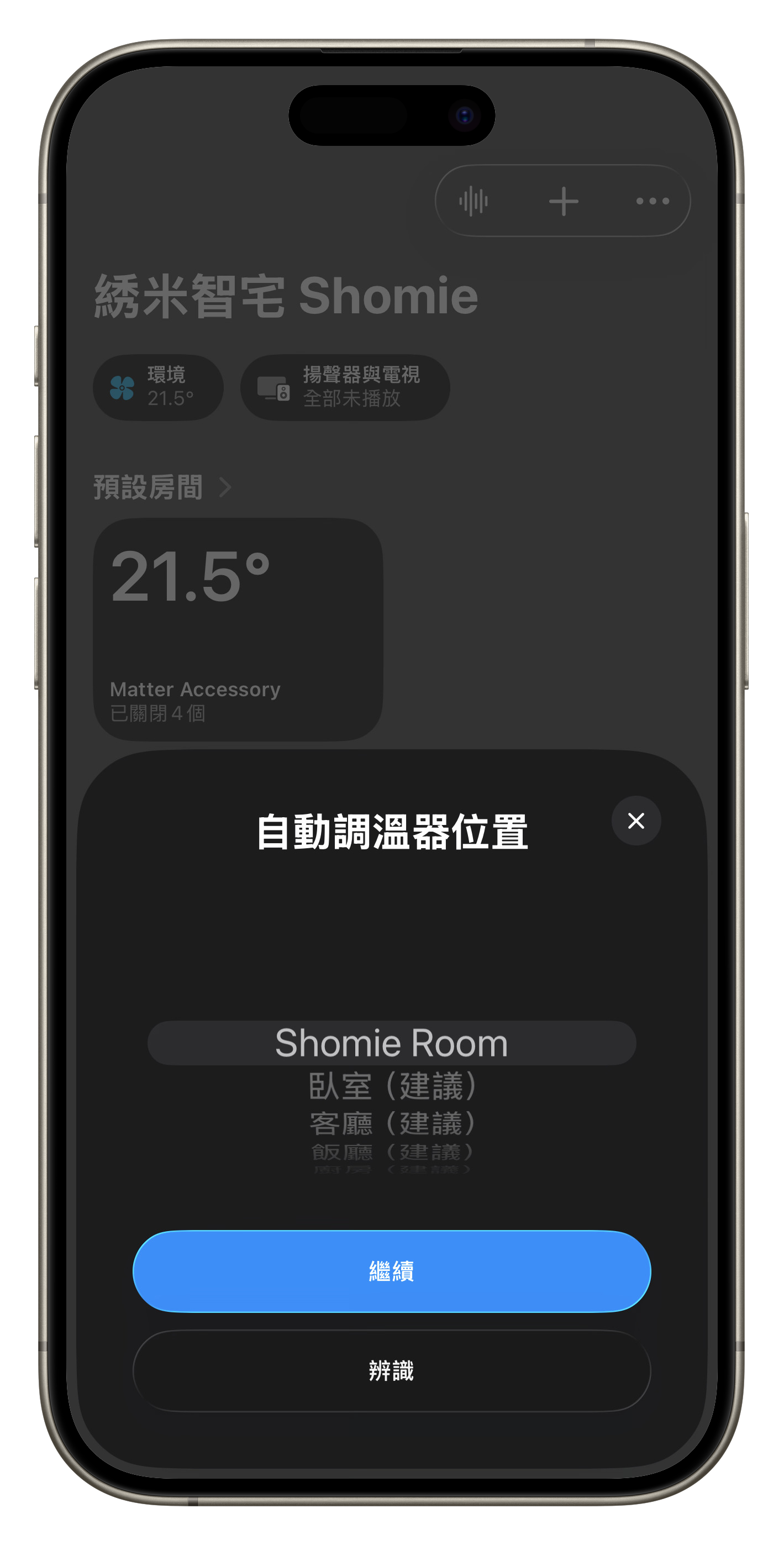Choose 臥室（建議）in the room picker

392,1086
